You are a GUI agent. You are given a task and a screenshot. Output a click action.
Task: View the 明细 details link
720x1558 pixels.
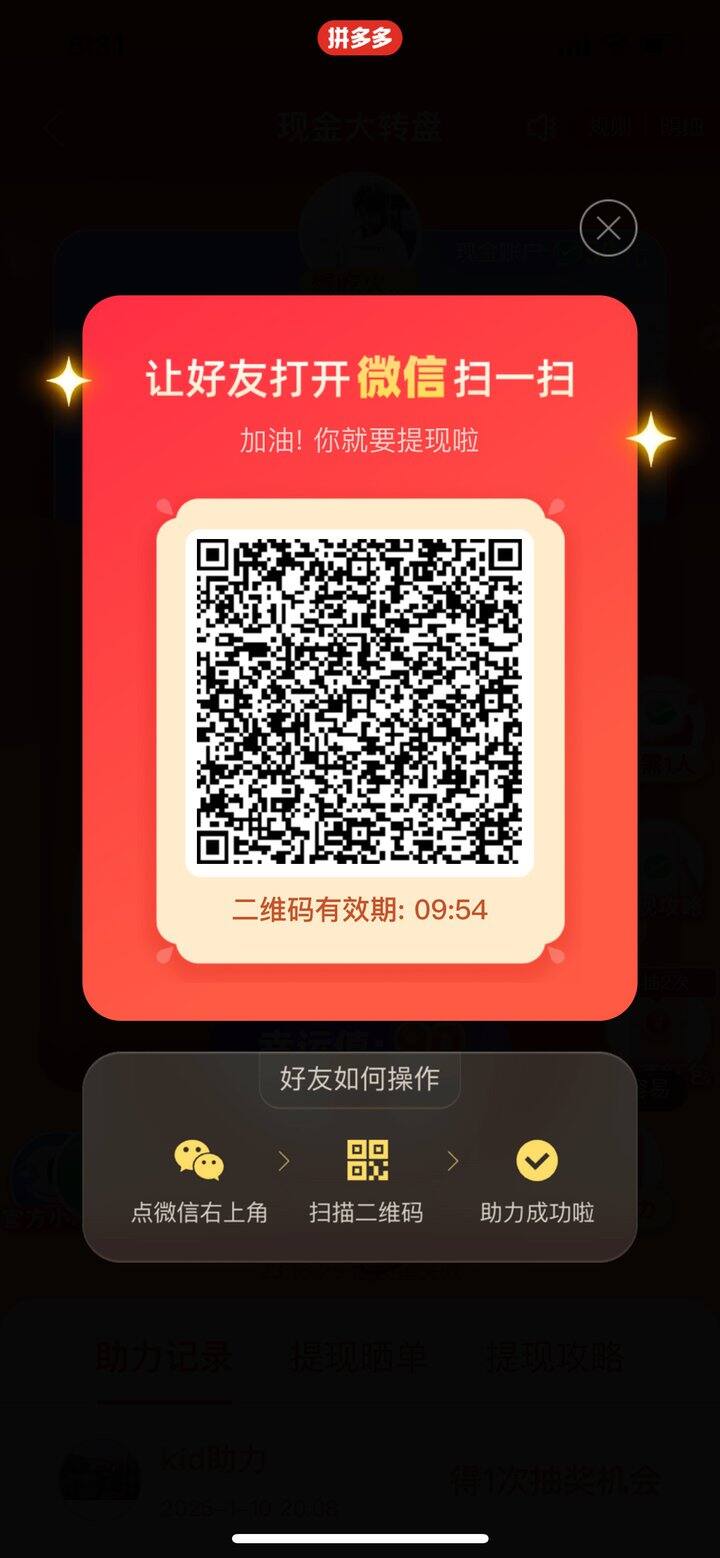pyautogui.click(x=679, y=127)
